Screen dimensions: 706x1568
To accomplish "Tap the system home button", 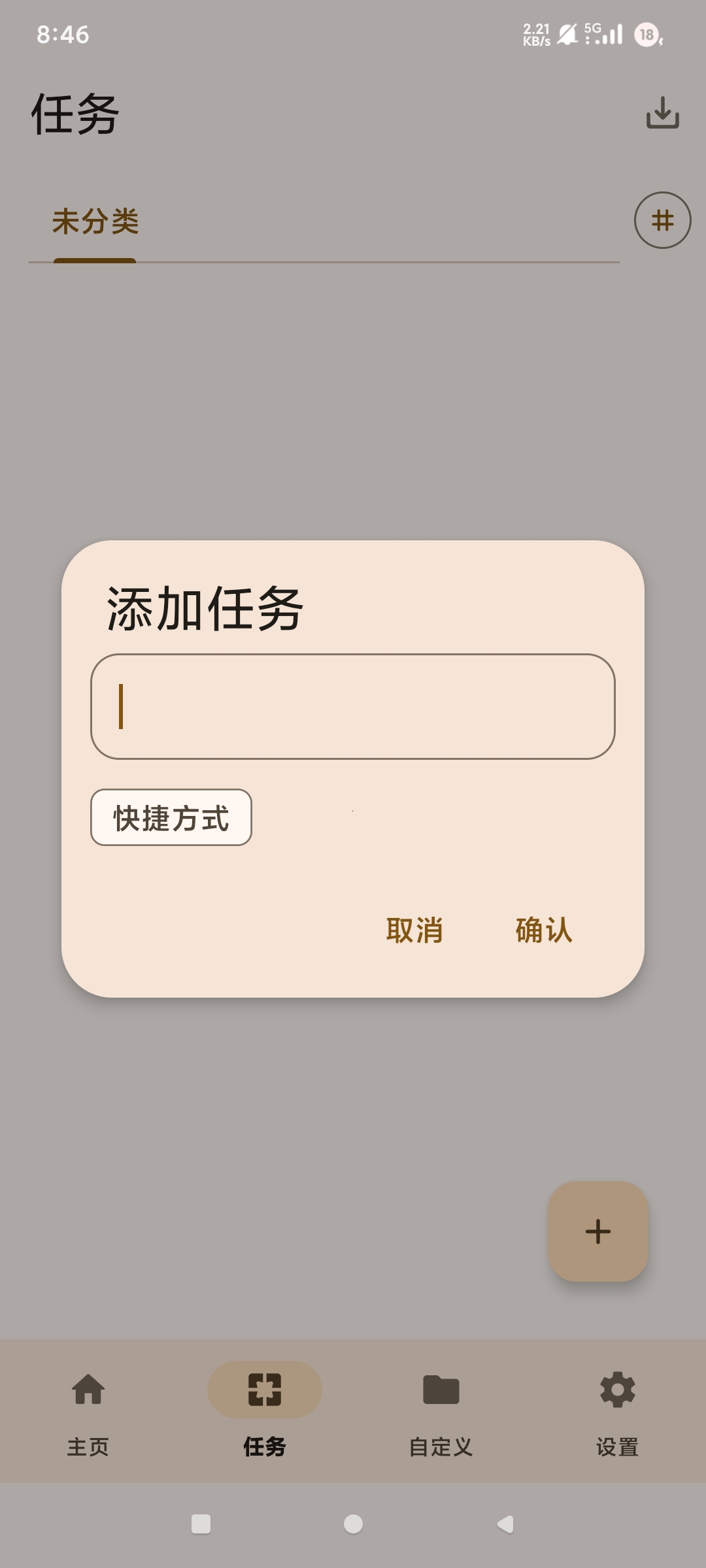I will click(x=353, y=1524).
